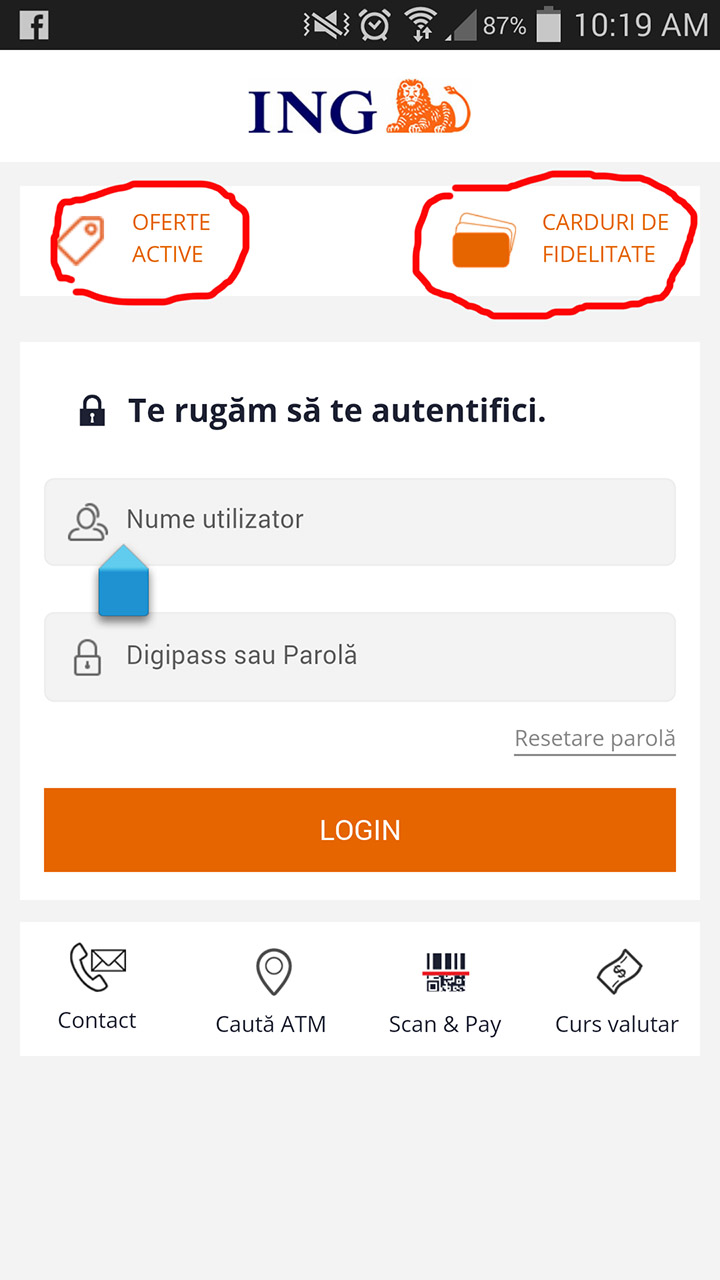
Task: Open Oferte Active
Action: click(133, 239)
